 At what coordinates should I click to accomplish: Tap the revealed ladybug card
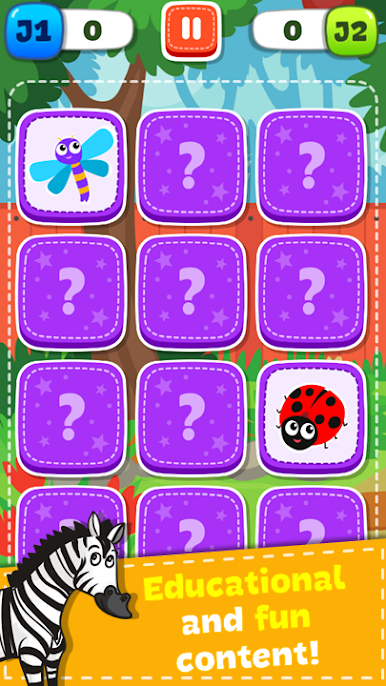(x=311, y=418)
